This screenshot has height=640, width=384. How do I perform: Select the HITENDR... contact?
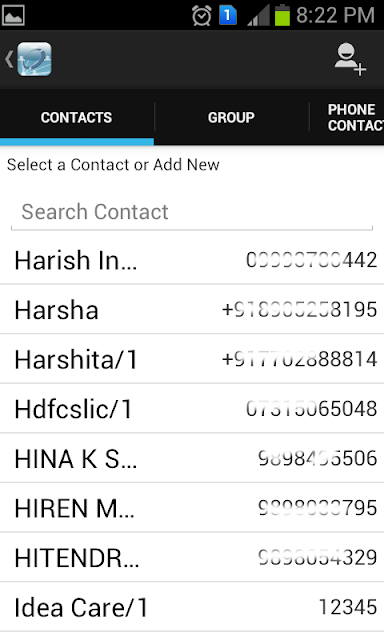(x=192, y=558)
